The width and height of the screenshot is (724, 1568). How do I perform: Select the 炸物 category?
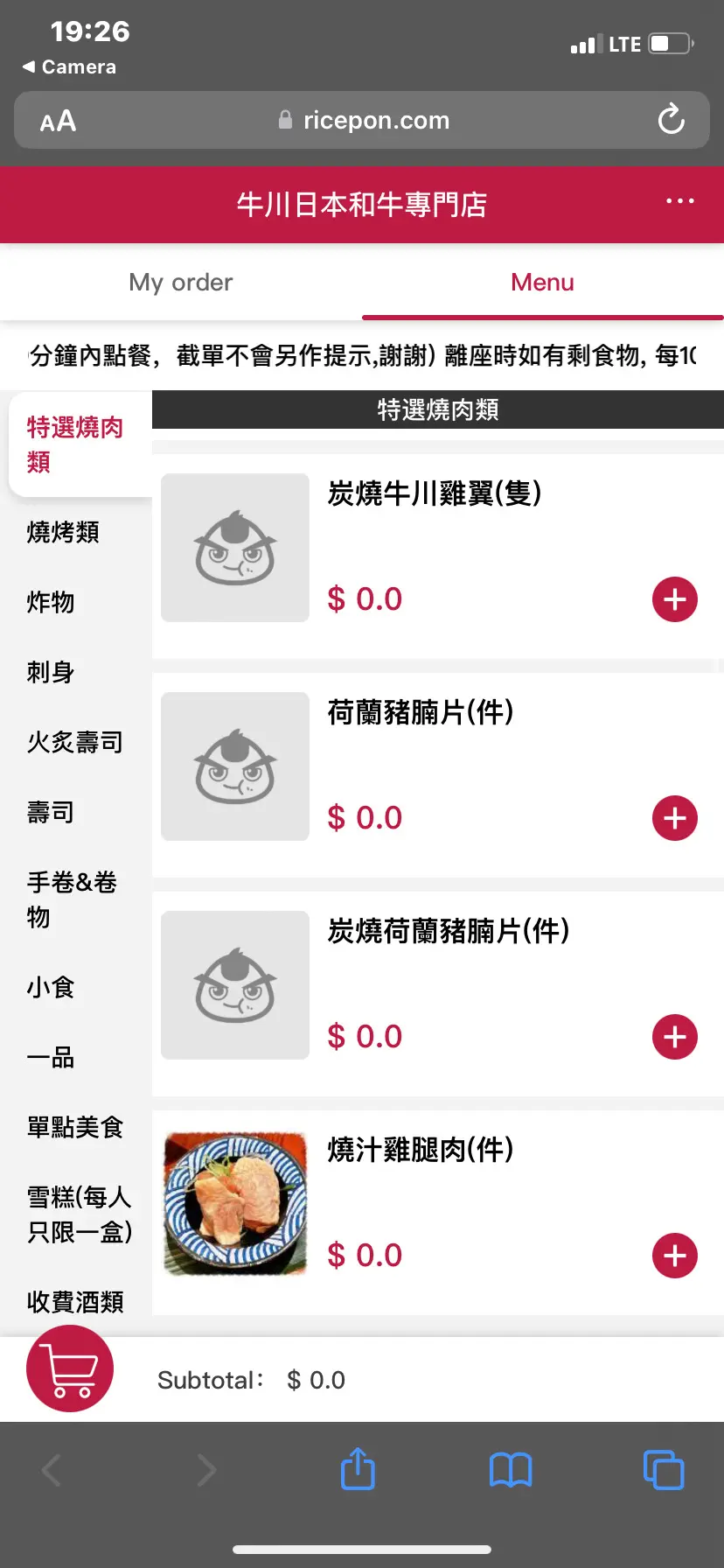(x=51, y=602)
